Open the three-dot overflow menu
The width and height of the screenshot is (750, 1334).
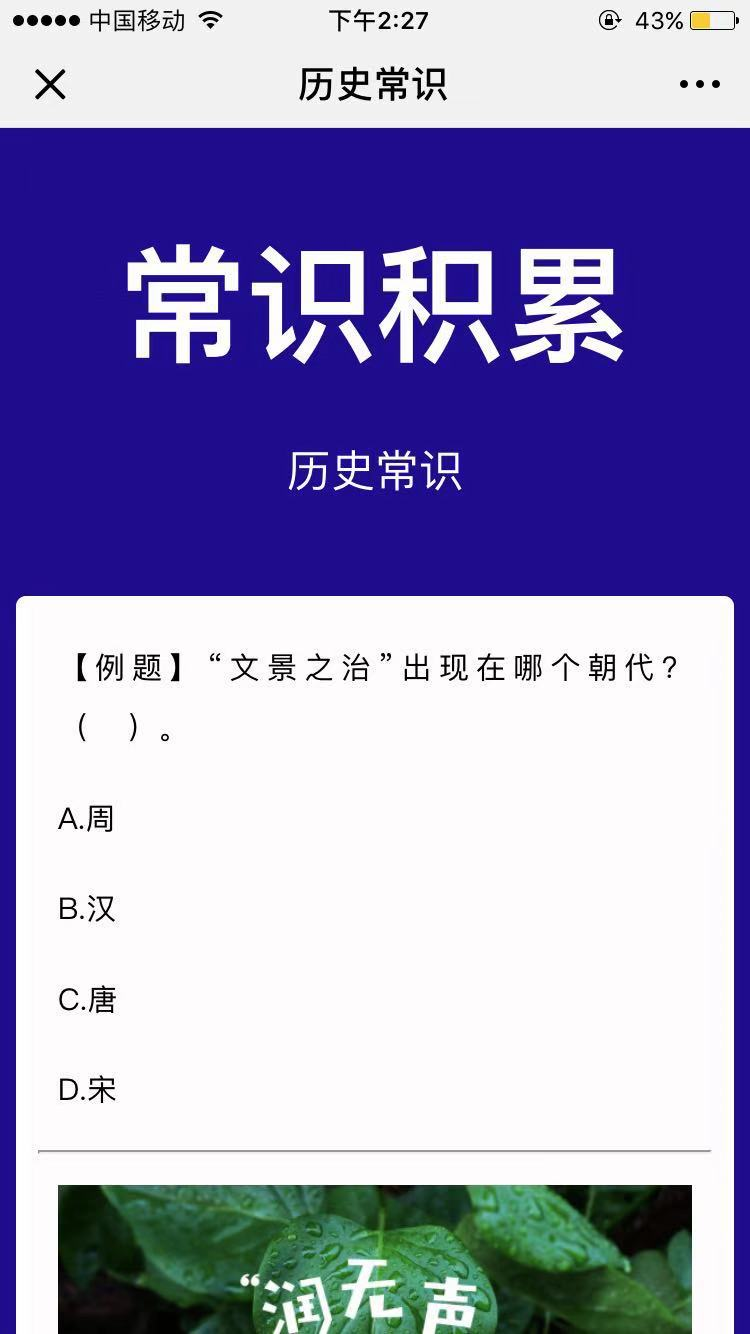699,85
